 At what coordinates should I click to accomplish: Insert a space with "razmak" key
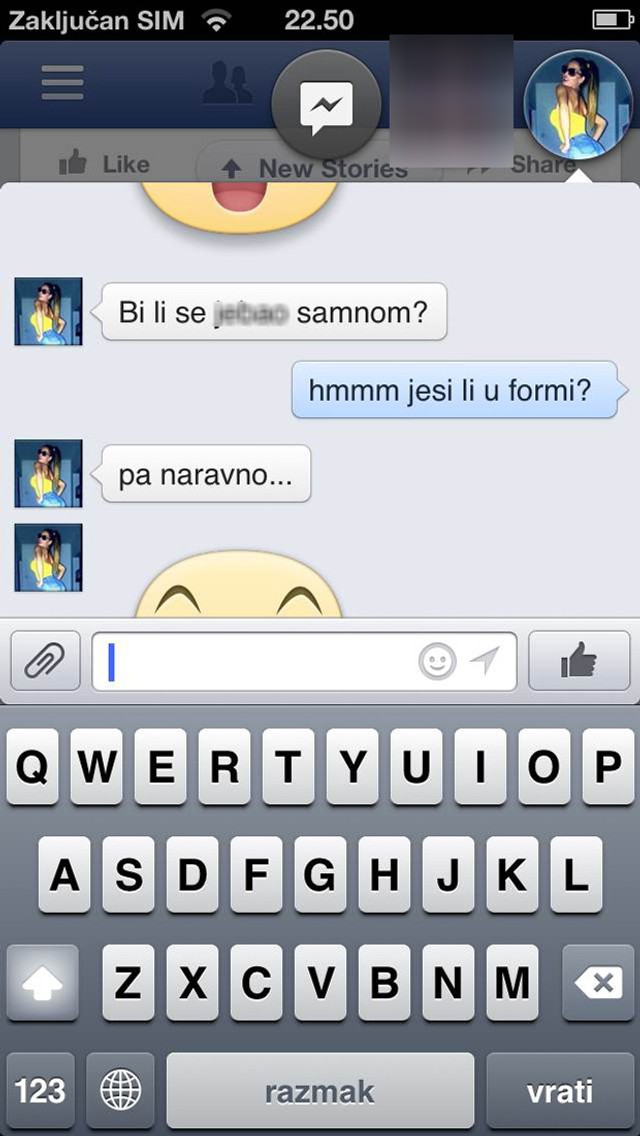point(320,1090)
